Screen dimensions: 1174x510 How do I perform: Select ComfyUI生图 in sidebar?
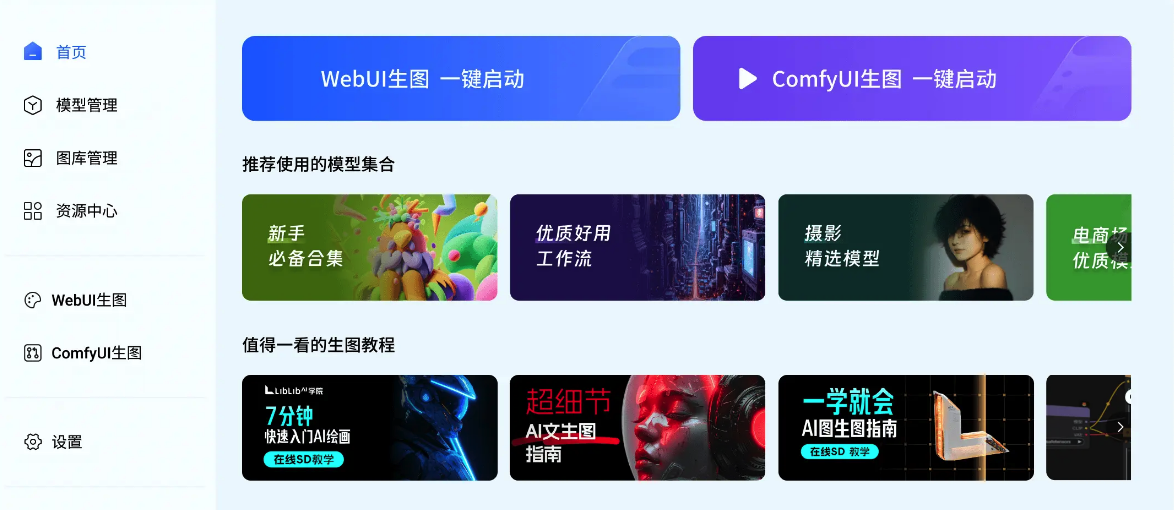[96, 353]
